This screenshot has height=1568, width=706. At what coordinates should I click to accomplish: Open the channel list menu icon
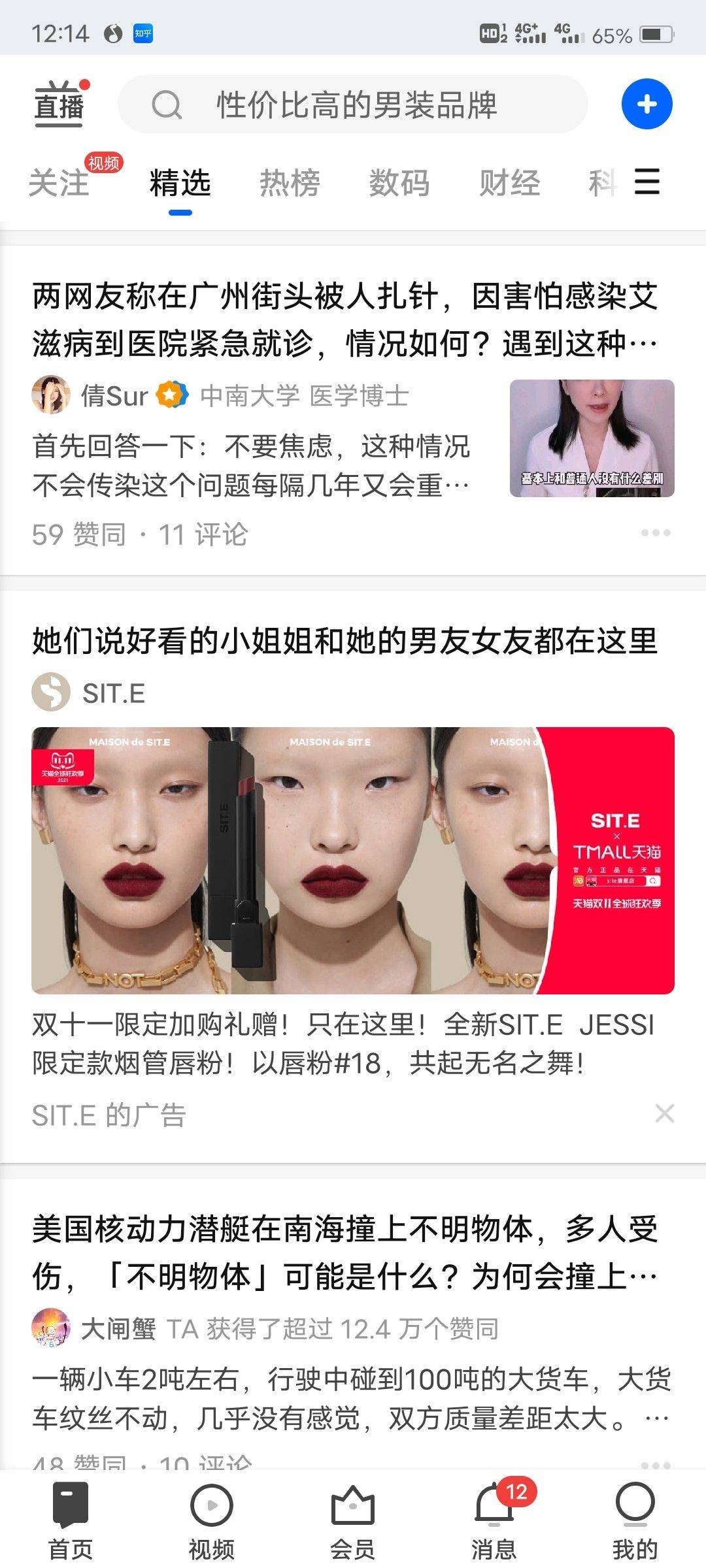click(x=647, y=181)
